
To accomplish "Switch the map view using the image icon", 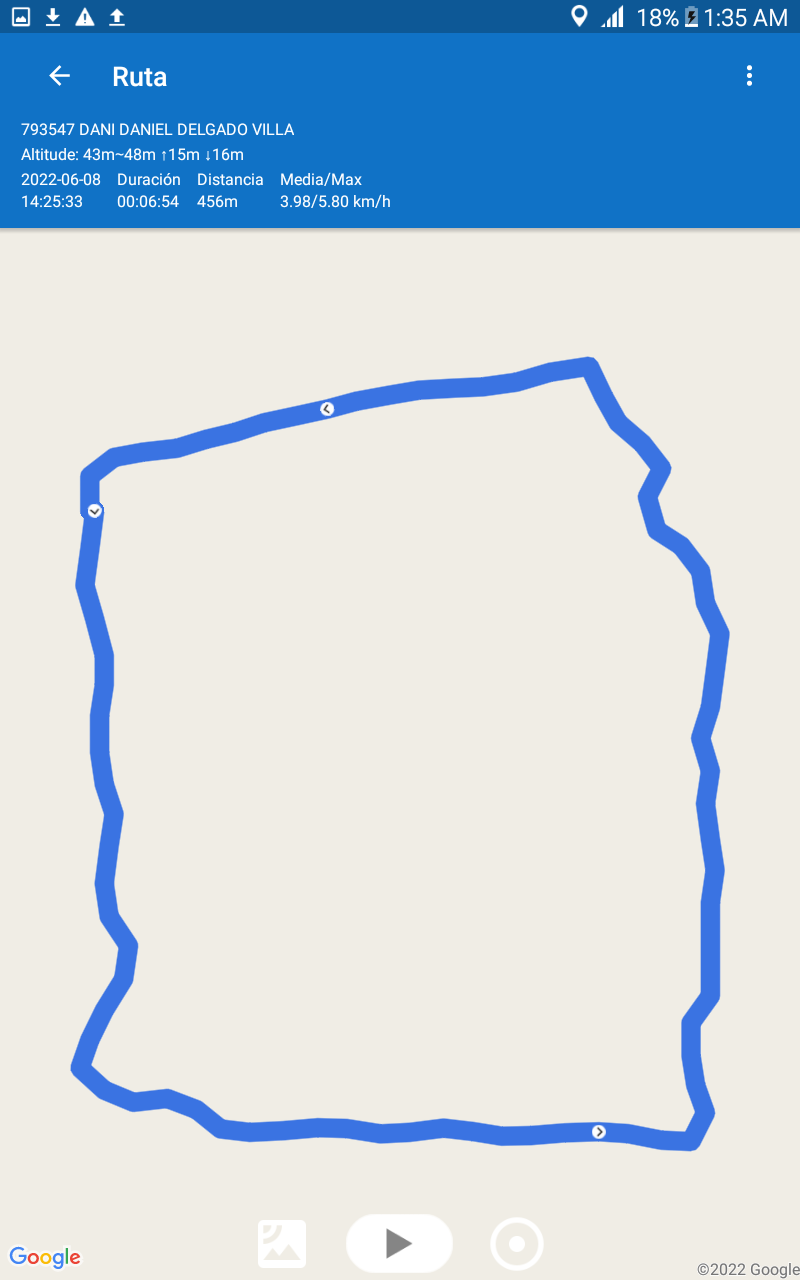I will pyautogui.click(x=282, y=1244).
